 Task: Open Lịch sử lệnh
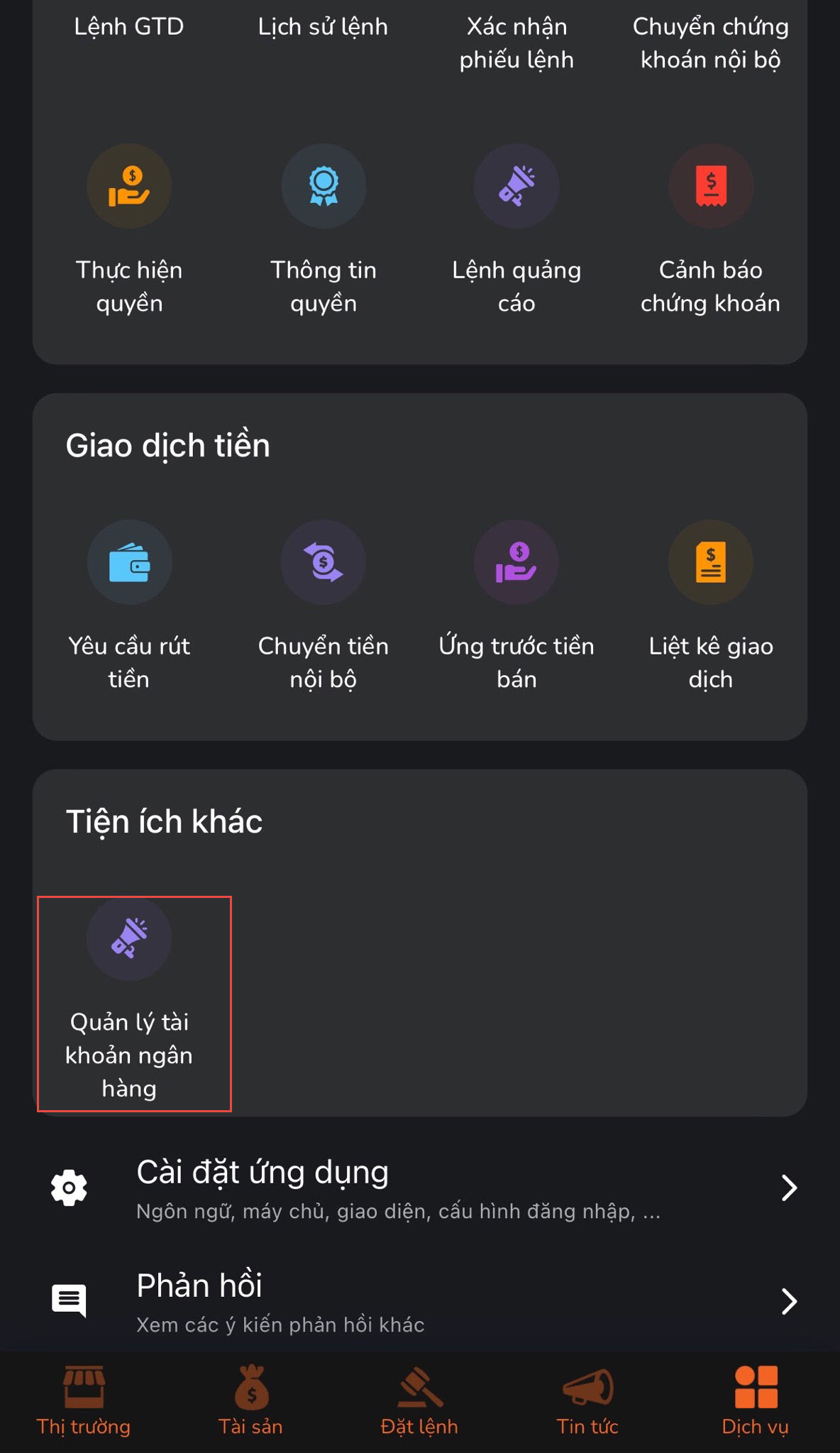pos(324,27)
